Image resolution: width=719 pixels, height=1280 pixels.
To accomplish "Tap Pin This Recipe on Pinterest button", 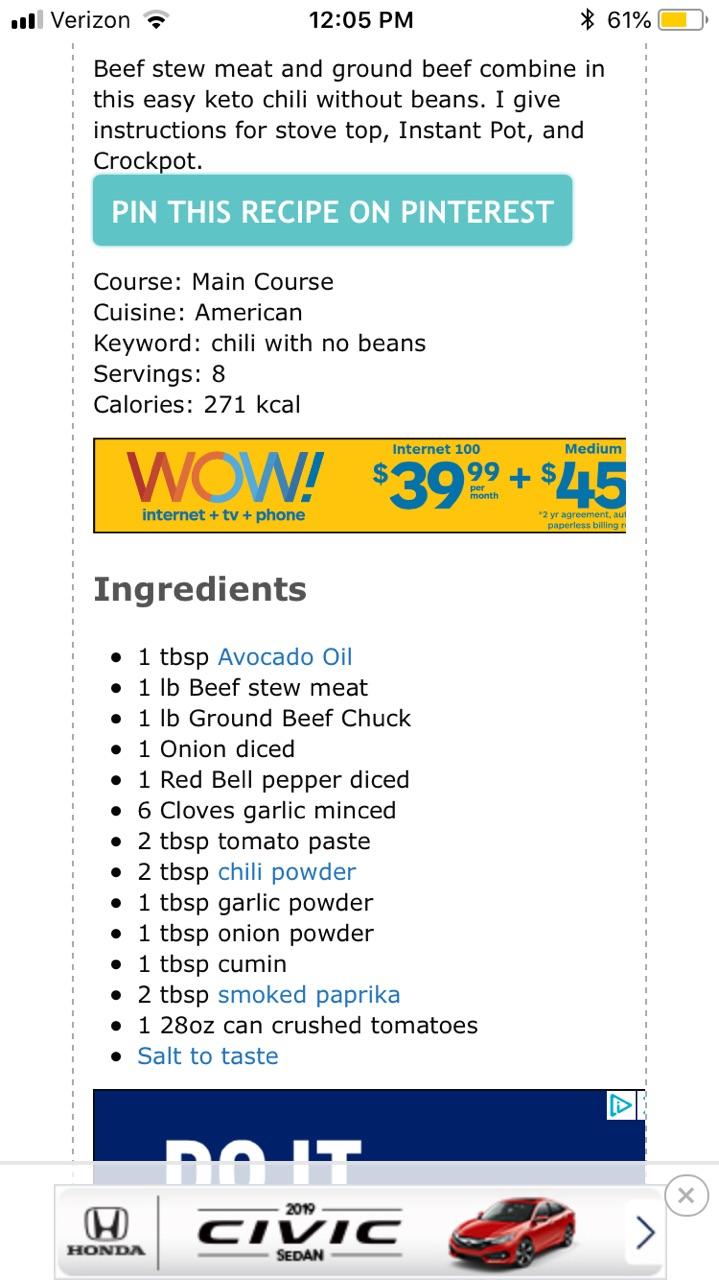I will pyautogui.click(x=332, y=211).
